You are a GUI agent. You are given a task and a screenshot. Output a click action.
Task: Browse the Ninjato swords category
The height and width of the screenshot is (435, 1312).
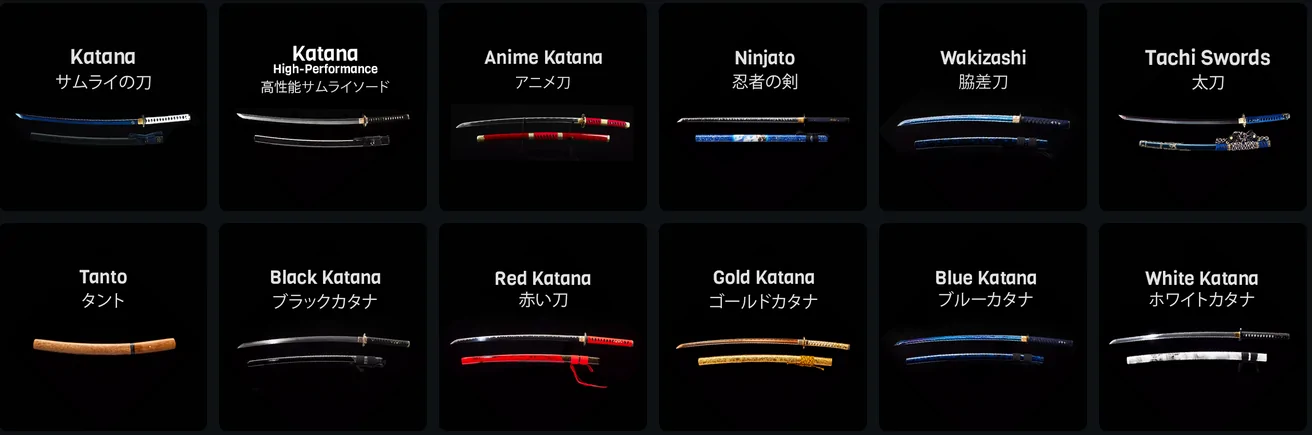[763, 105]
